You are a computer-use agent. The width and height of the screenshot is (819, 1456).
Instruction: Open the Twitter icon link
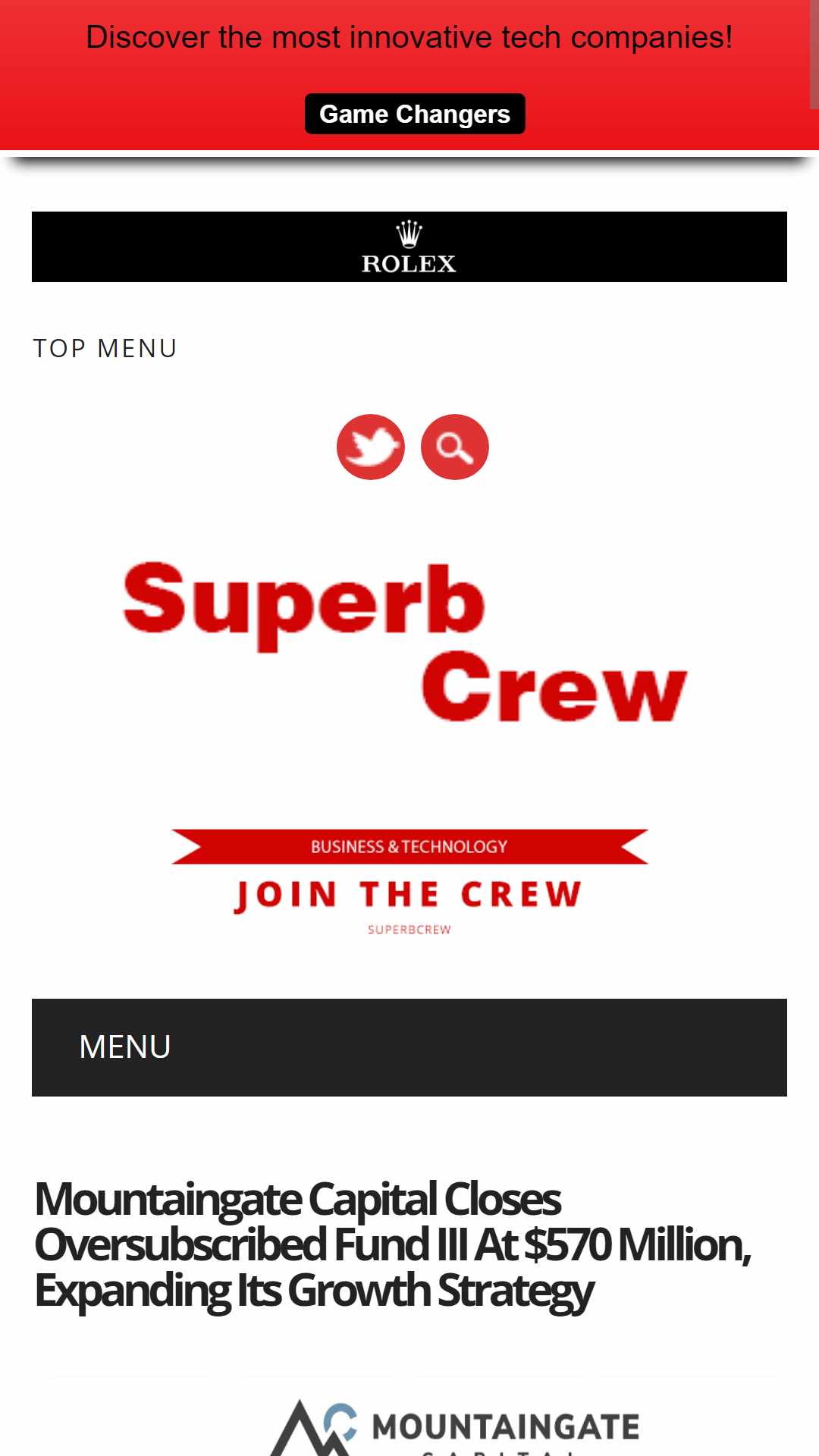(371, 447)
